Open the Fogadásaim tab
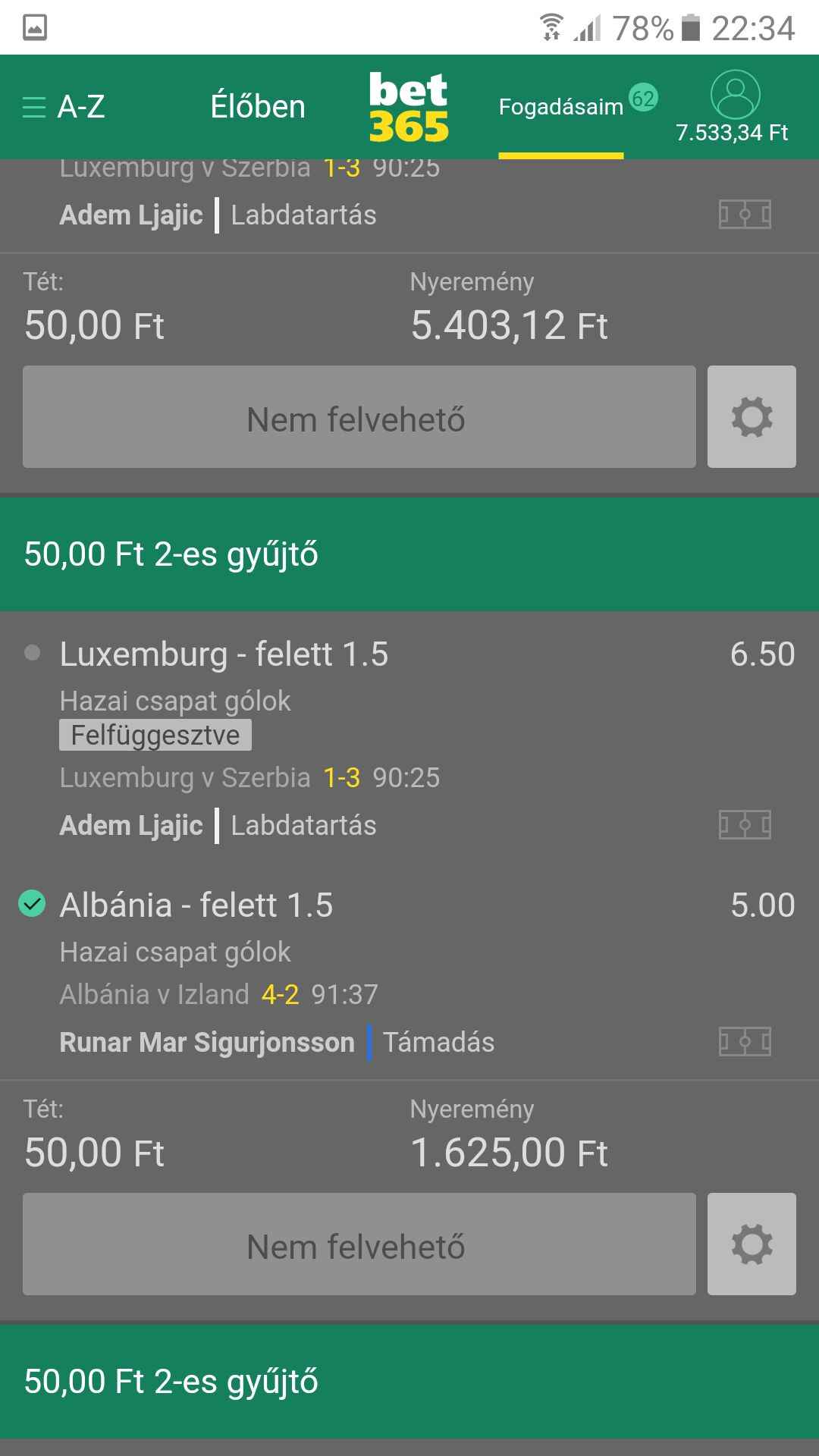 click(561, 107)
